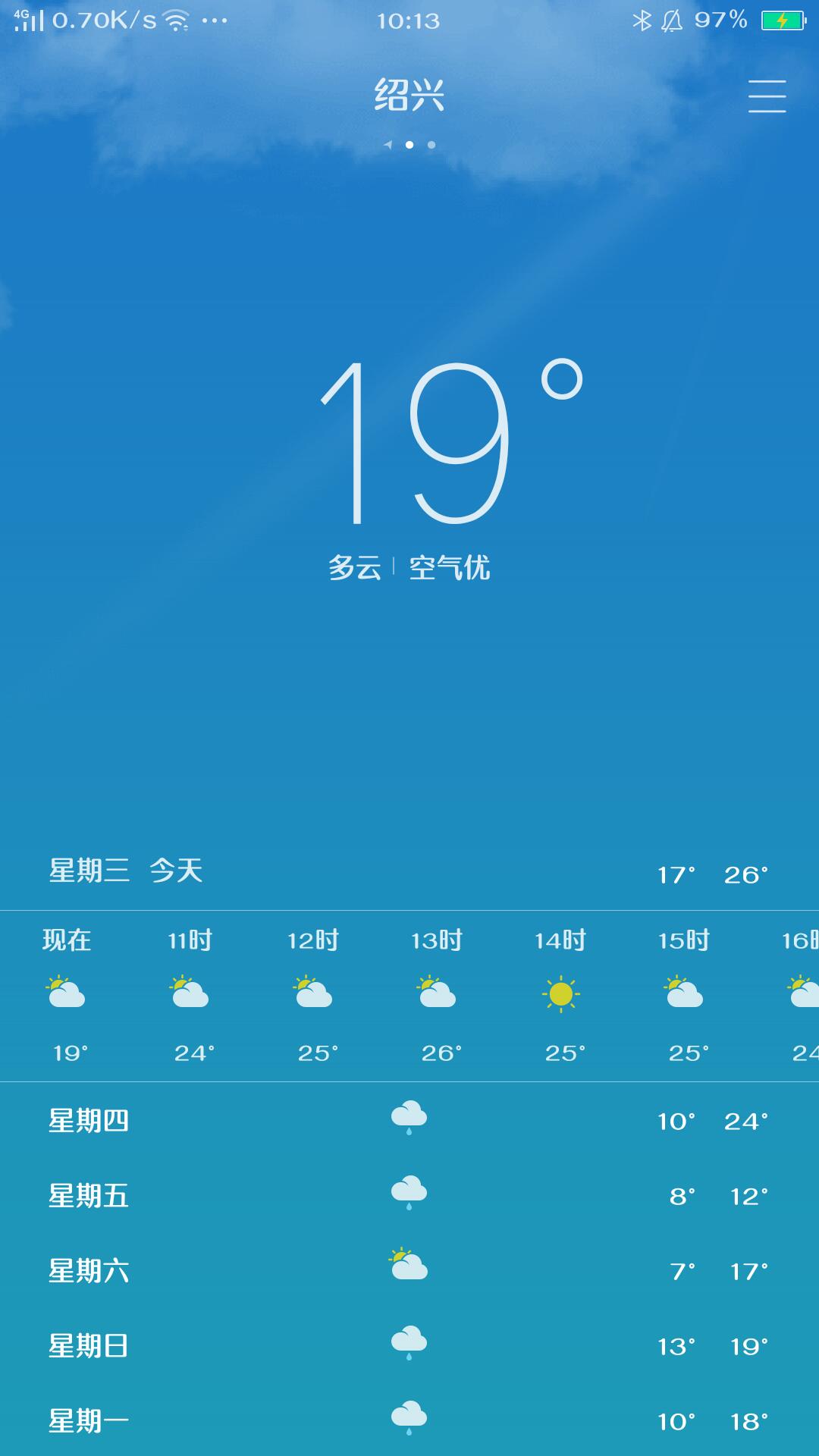Tap the 空气优 air quality label
The height and width of the screenshot is (1456, 819).
450,567
